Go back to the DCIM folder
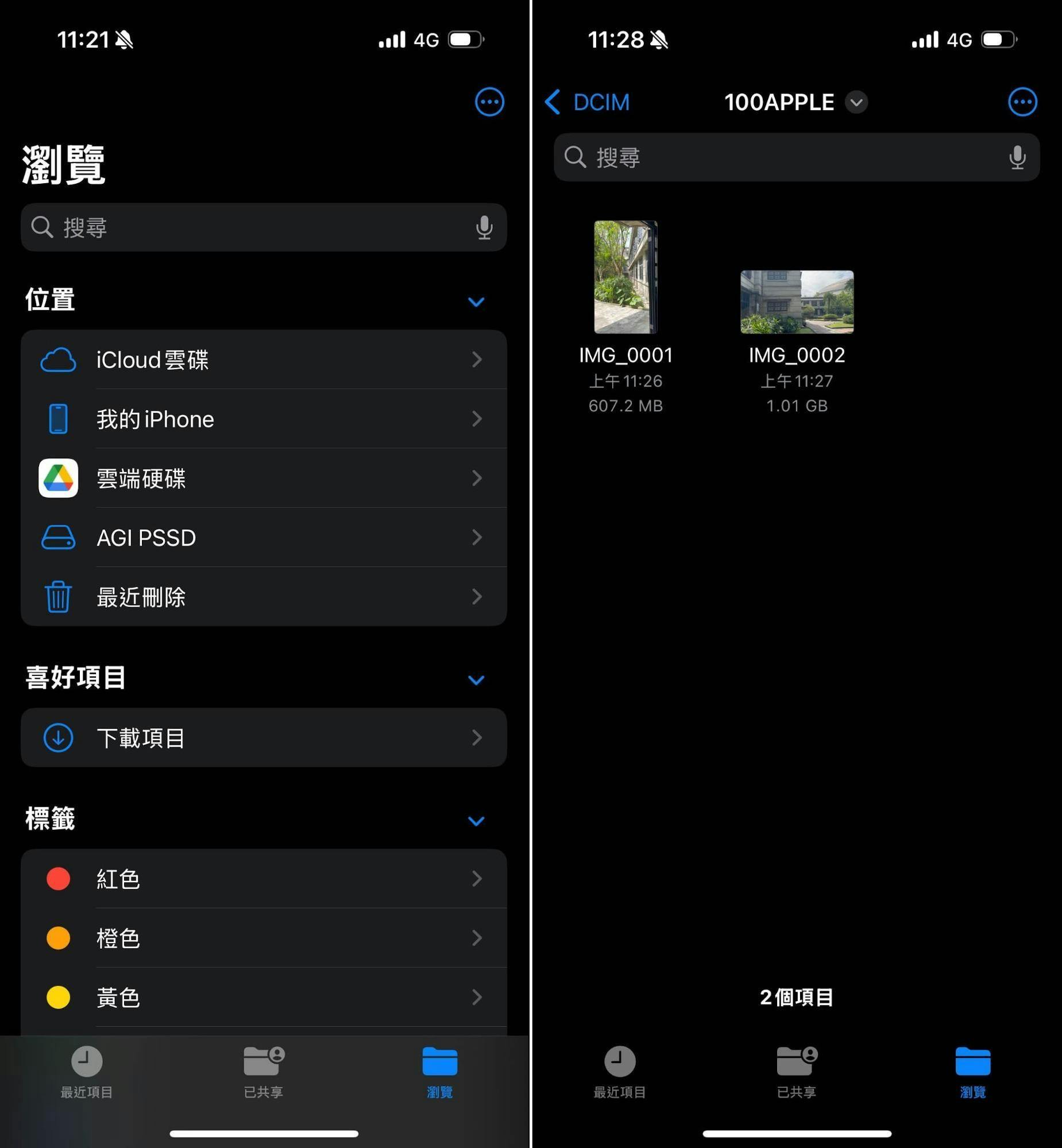The width and height of the screenshot is (1062, 1148). 588,102
